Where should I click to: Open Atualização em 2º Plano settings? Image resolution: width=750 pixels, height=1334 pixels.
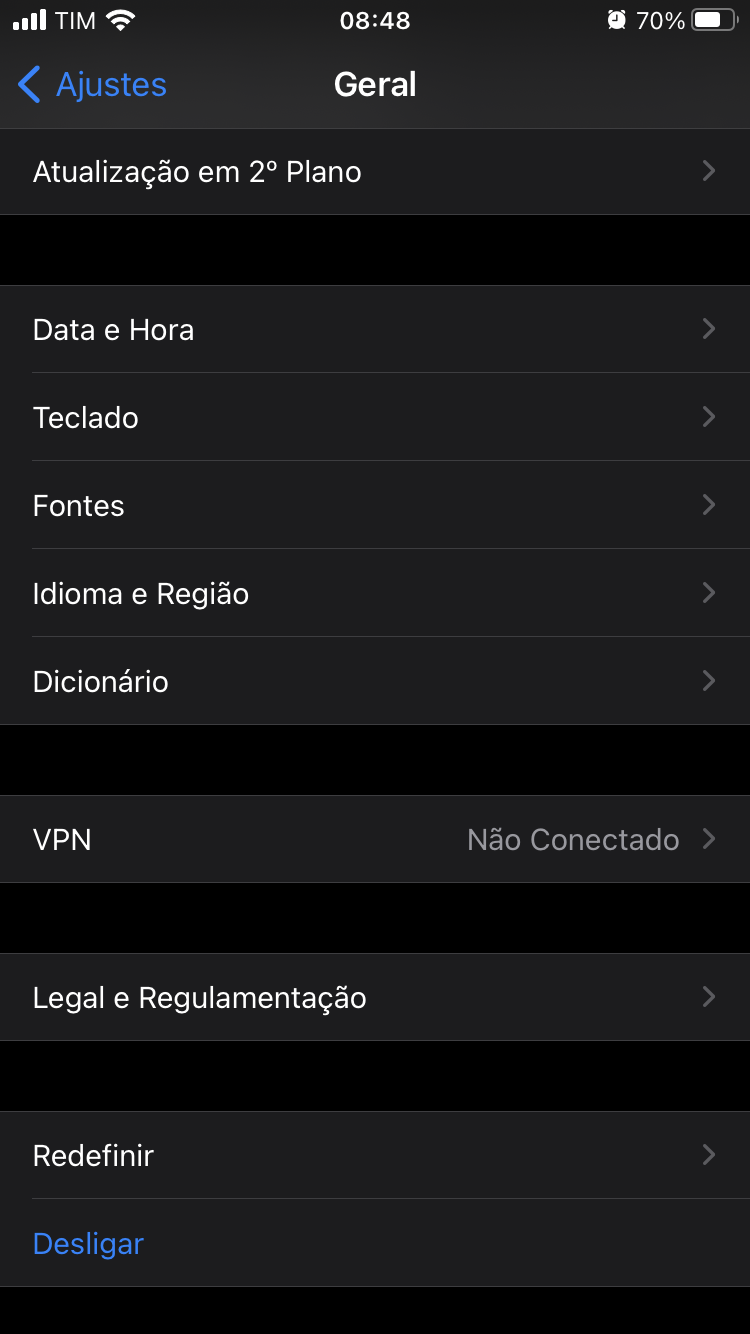tap(375, 172)
